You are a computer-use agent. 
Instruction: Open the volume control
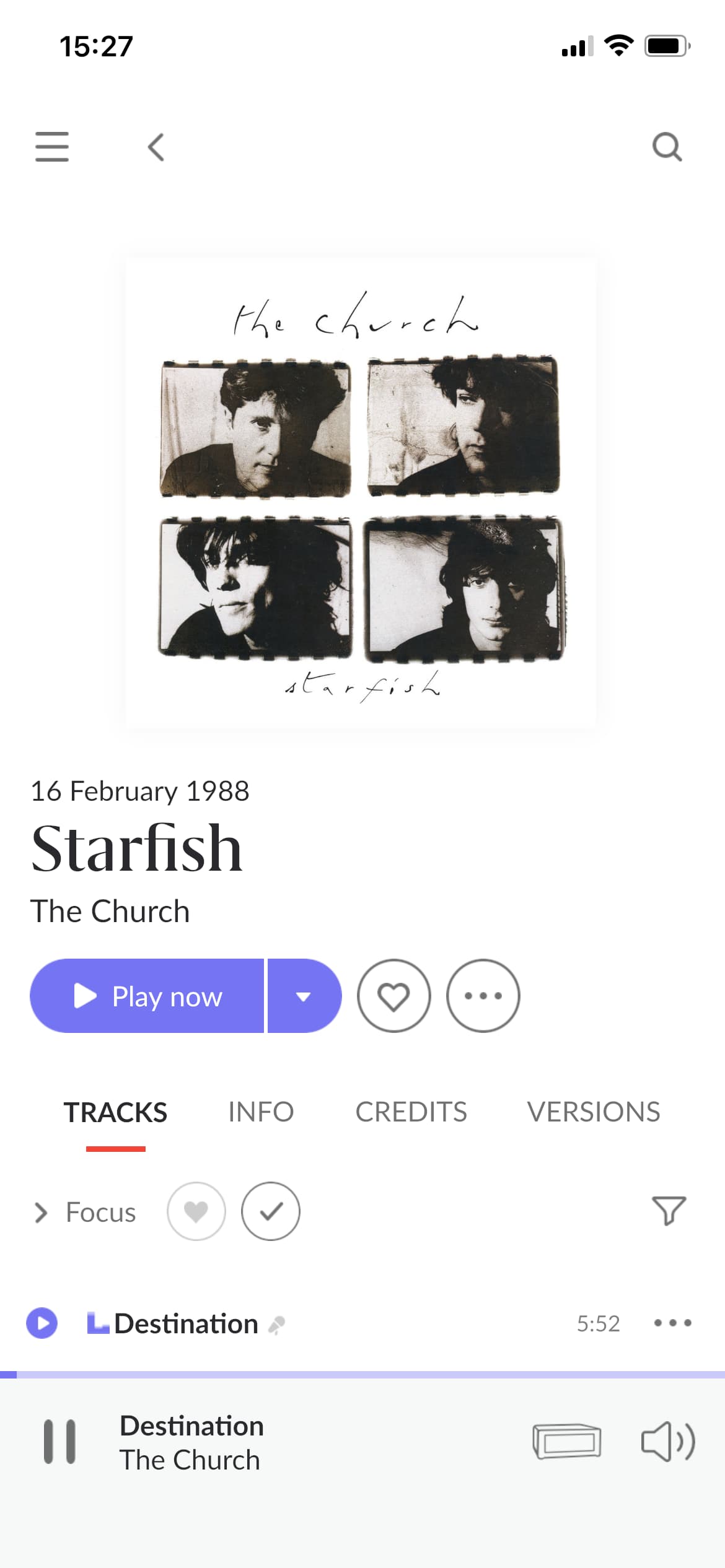tap(668, 1442)
